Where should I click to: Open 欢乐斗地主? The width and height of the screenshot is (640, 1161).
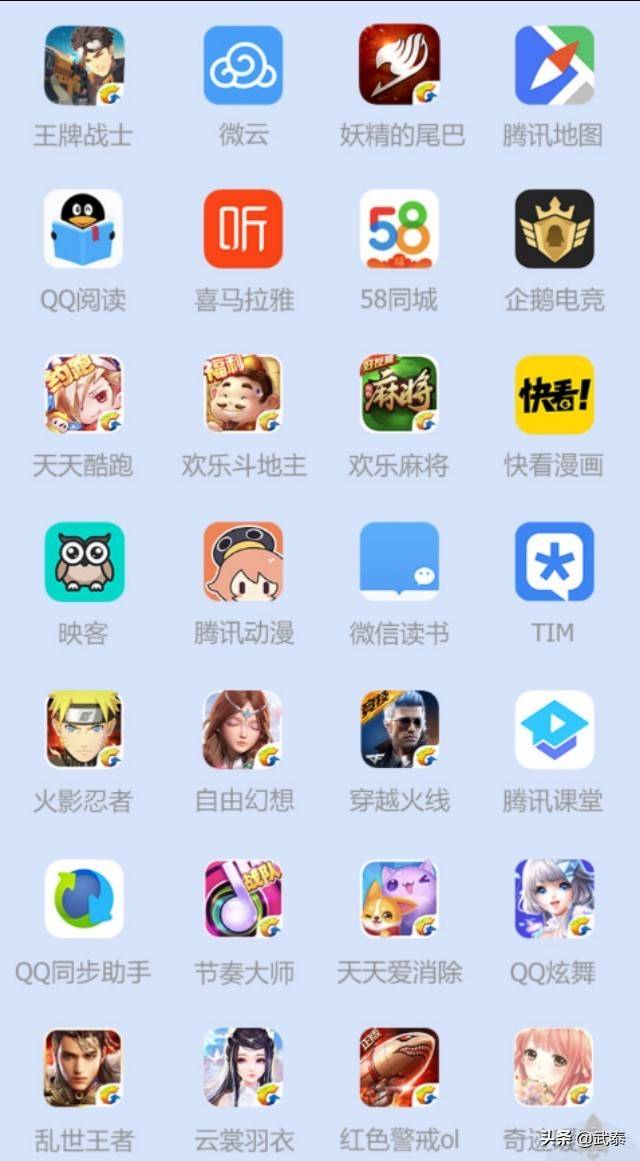point(243,395)
